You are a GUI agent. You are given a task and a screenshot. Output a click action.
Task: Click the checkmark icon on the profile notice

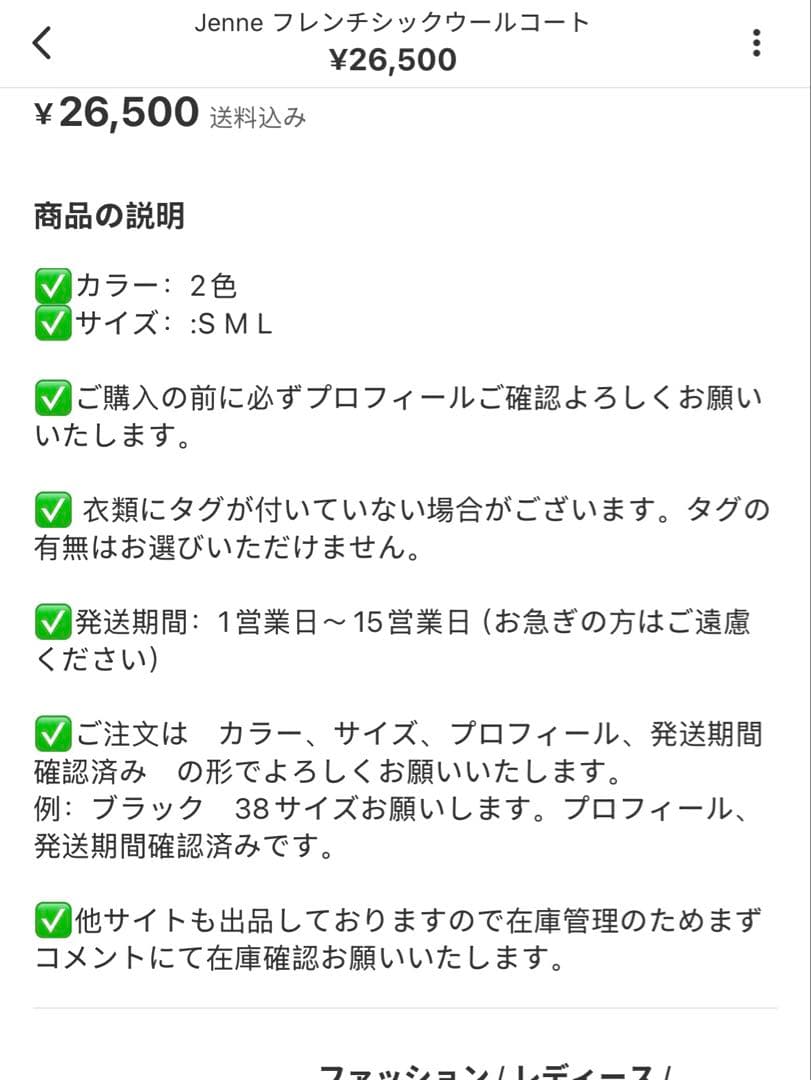[52, 397]
